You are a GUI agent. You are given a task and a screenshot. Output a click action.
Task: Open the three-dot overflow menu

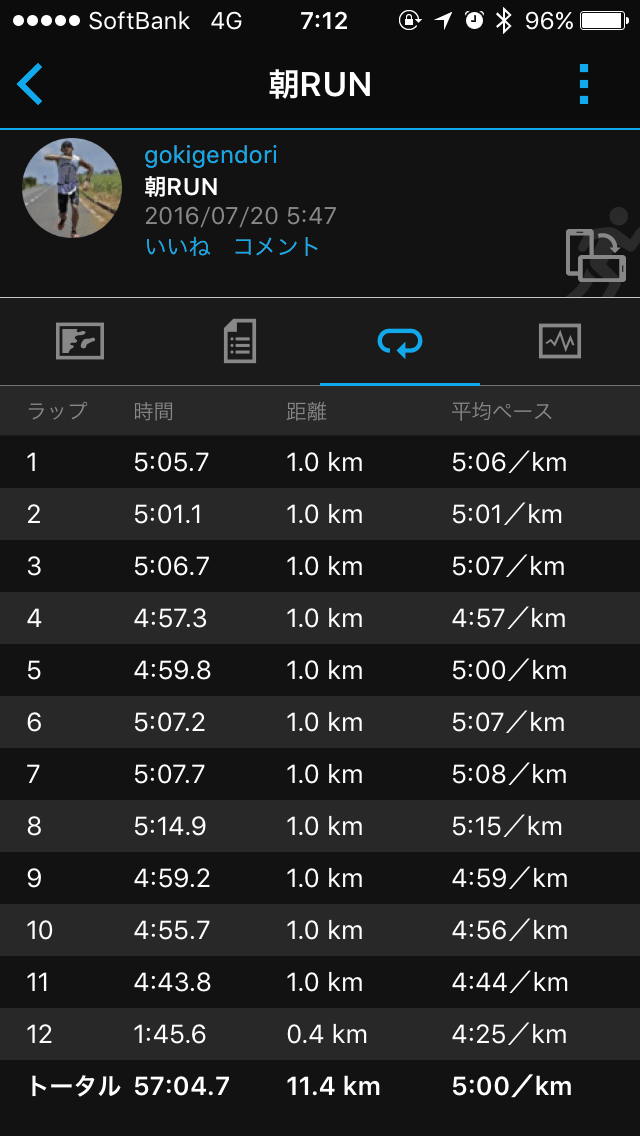click(584, 85)
